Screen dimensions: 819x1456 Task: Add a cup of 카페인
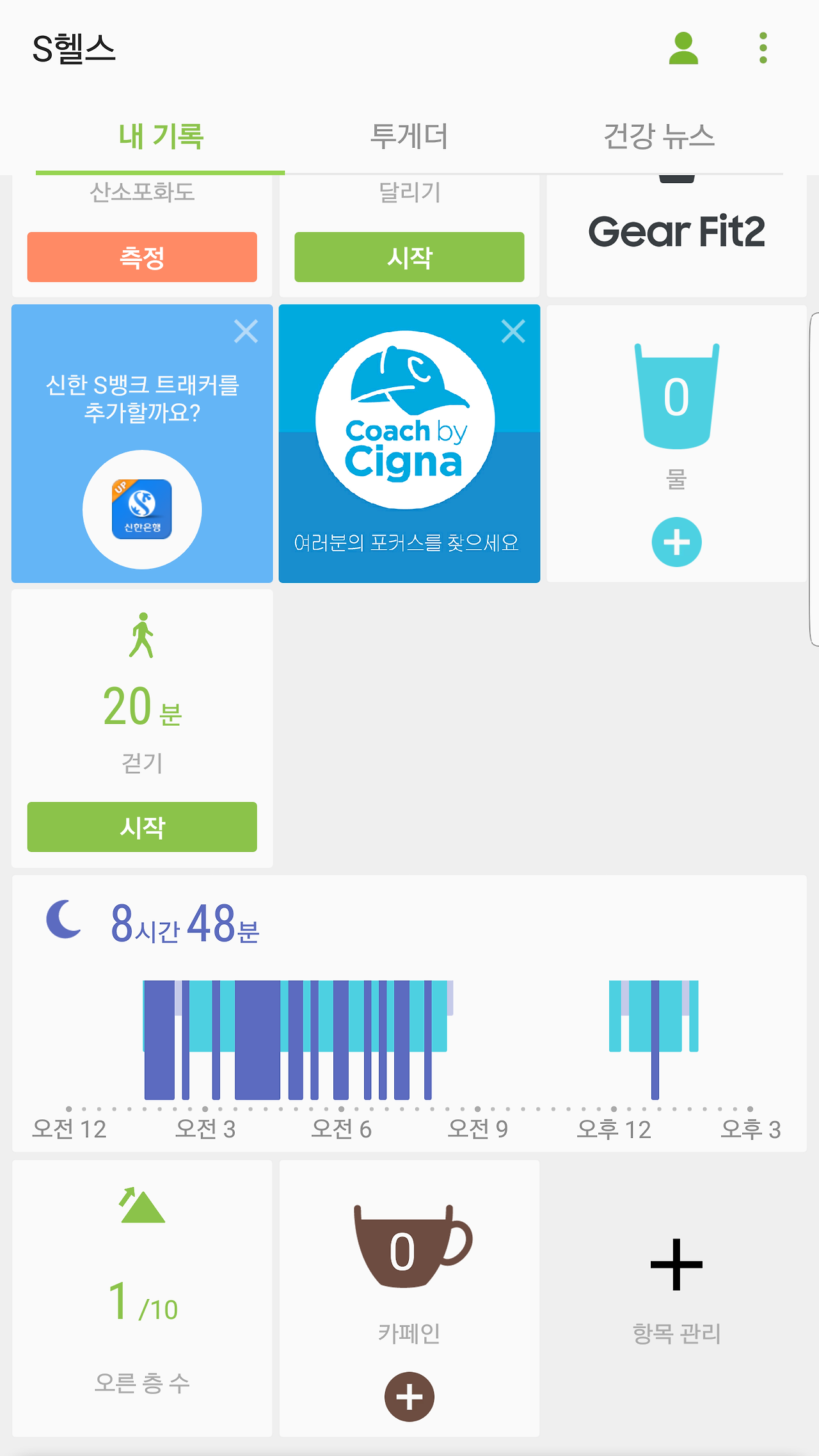pyautogui.click(x=409, y=1396)
